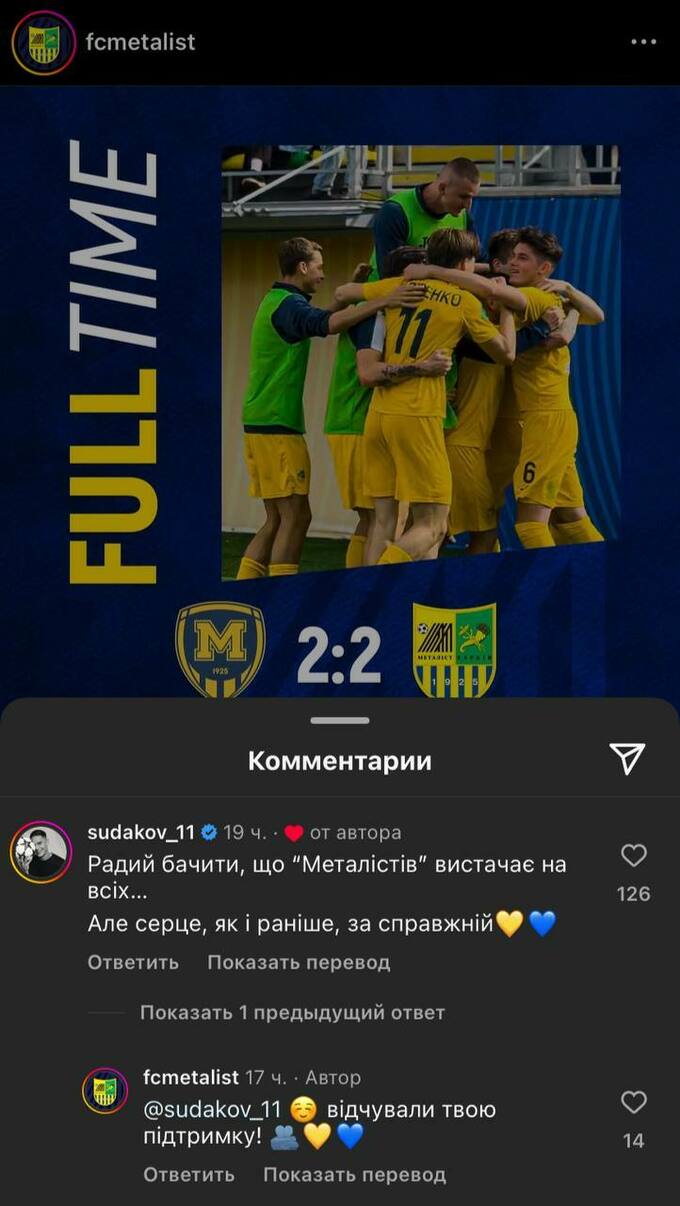
Task: Open sudakov_11's profile picture
Action: click(41, 853)
